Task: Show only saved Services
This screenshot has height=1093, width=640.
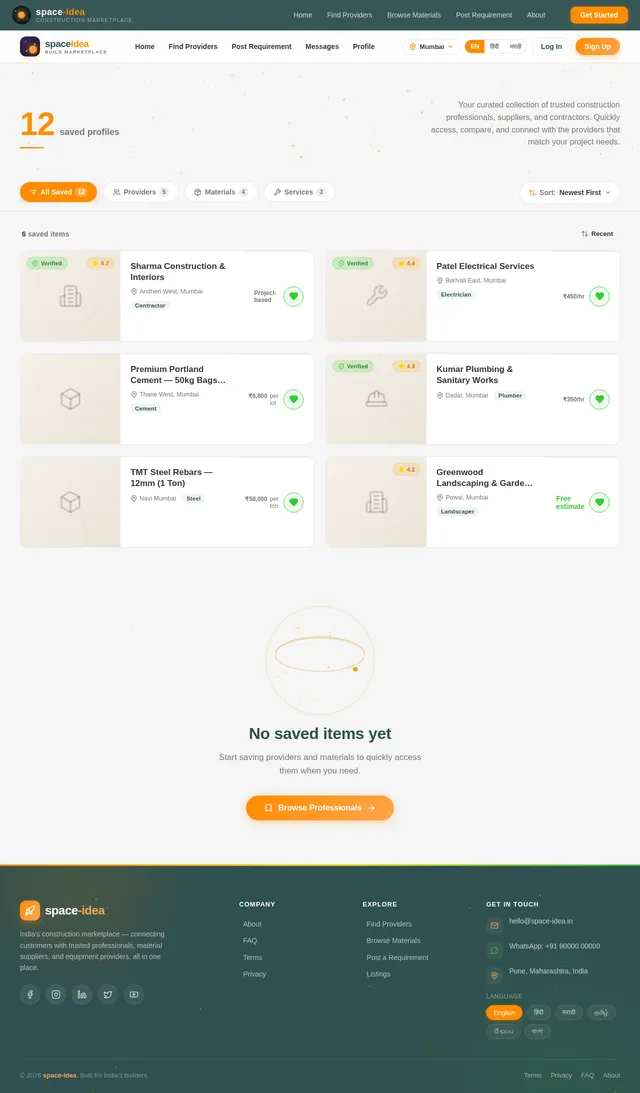Action: tap(299, 192)
